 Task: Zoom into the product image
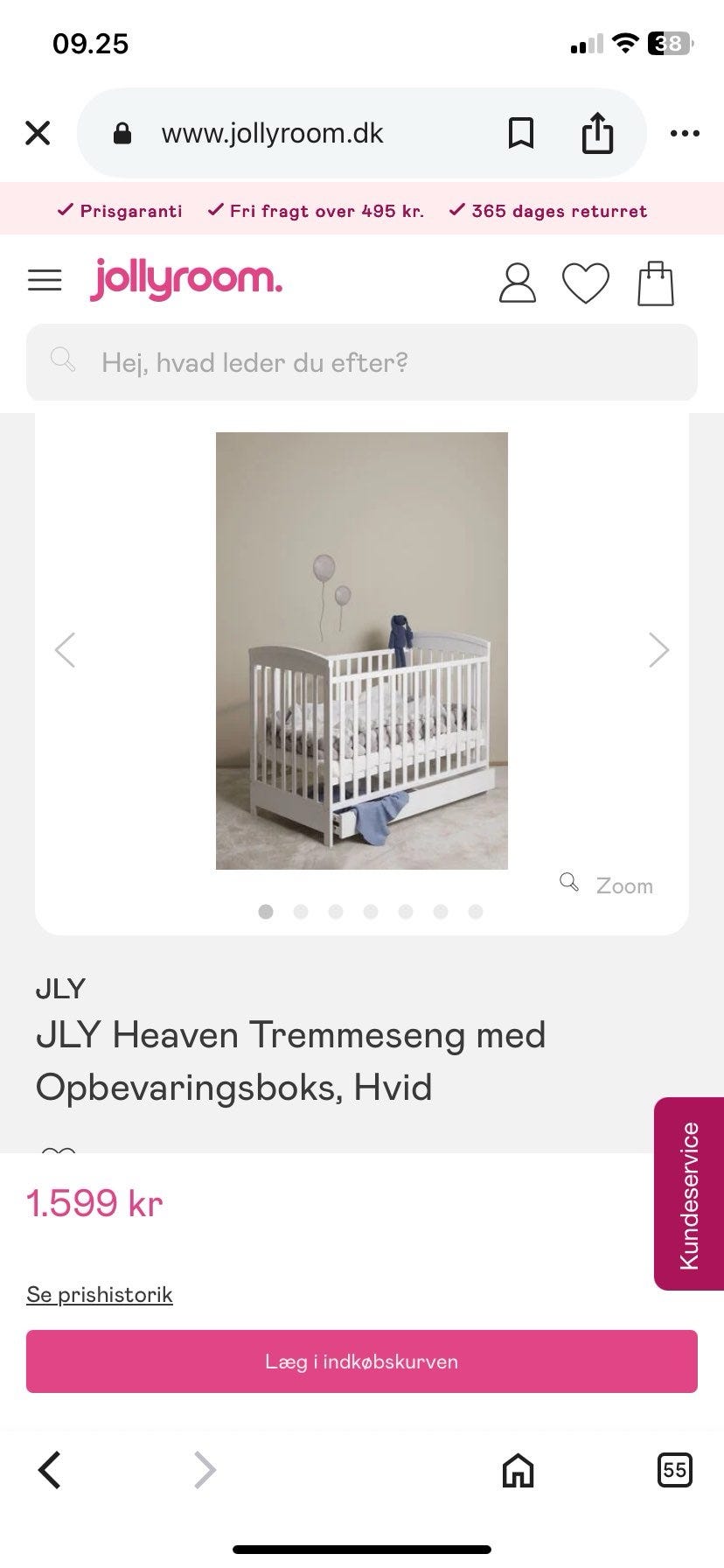click(x=608, y=885)
